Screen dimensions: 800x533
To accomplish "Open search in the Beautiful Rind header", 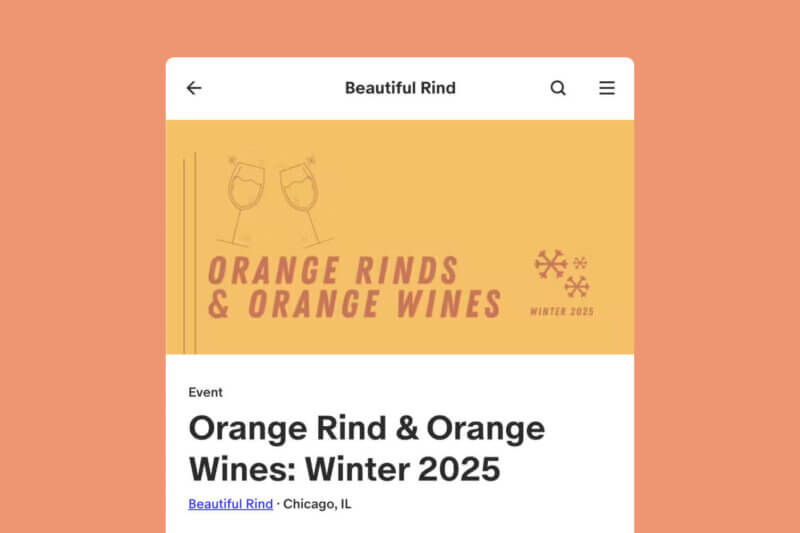I will coord(558,88).
